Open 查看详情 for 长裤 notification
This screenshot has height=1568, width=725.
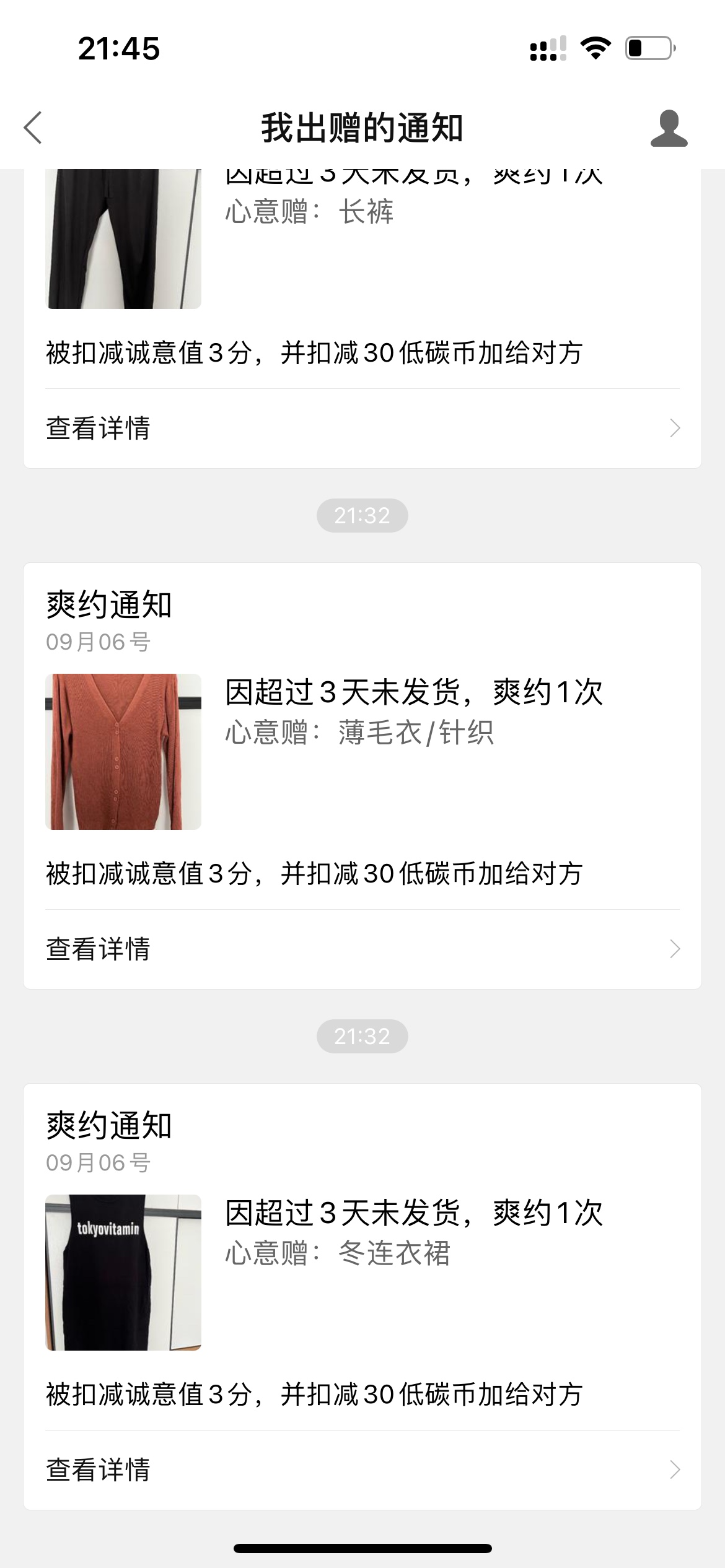coord(362,429)
